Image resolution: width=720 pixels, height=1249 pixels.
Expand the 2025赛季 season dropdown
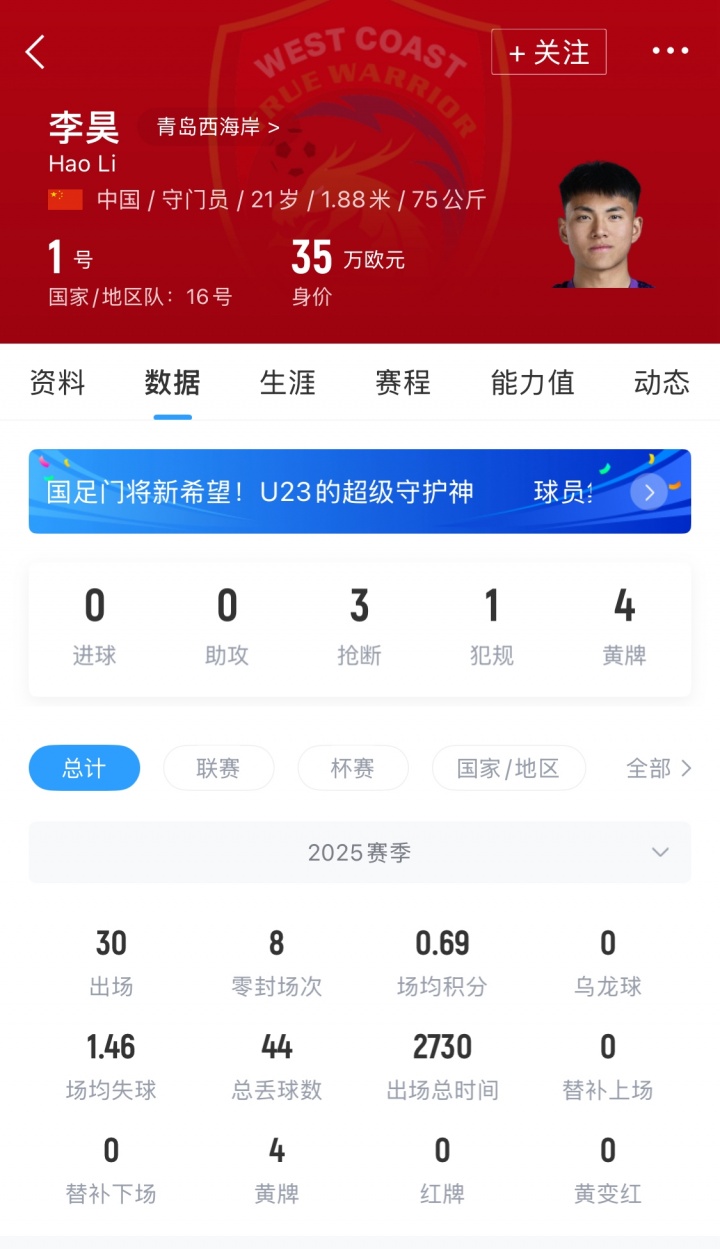pos(660,852)
